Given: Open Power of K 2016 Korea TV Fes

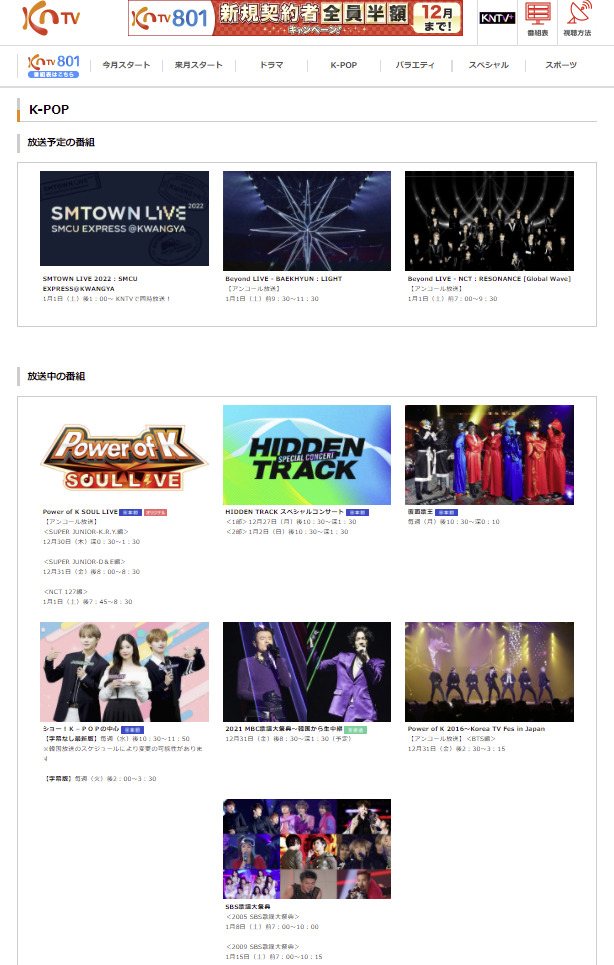Looking at the screenshot, I should pos(489,671).
